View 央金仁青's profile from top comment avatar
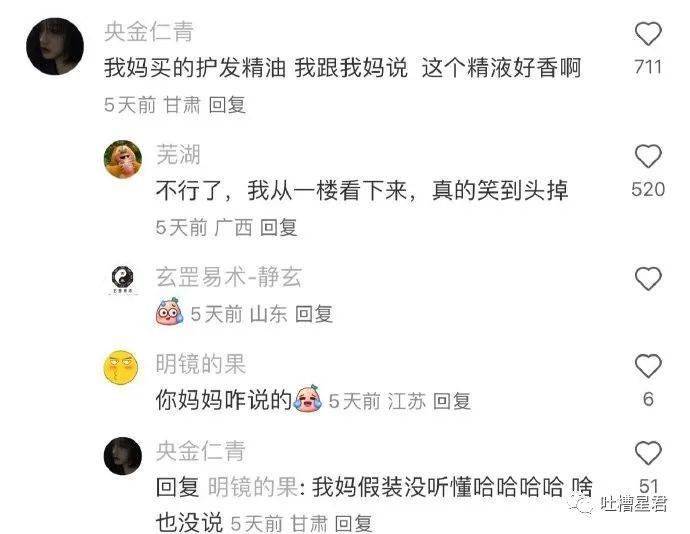The width and height of the screenshot is (690, 534). [x=54, y=47]
